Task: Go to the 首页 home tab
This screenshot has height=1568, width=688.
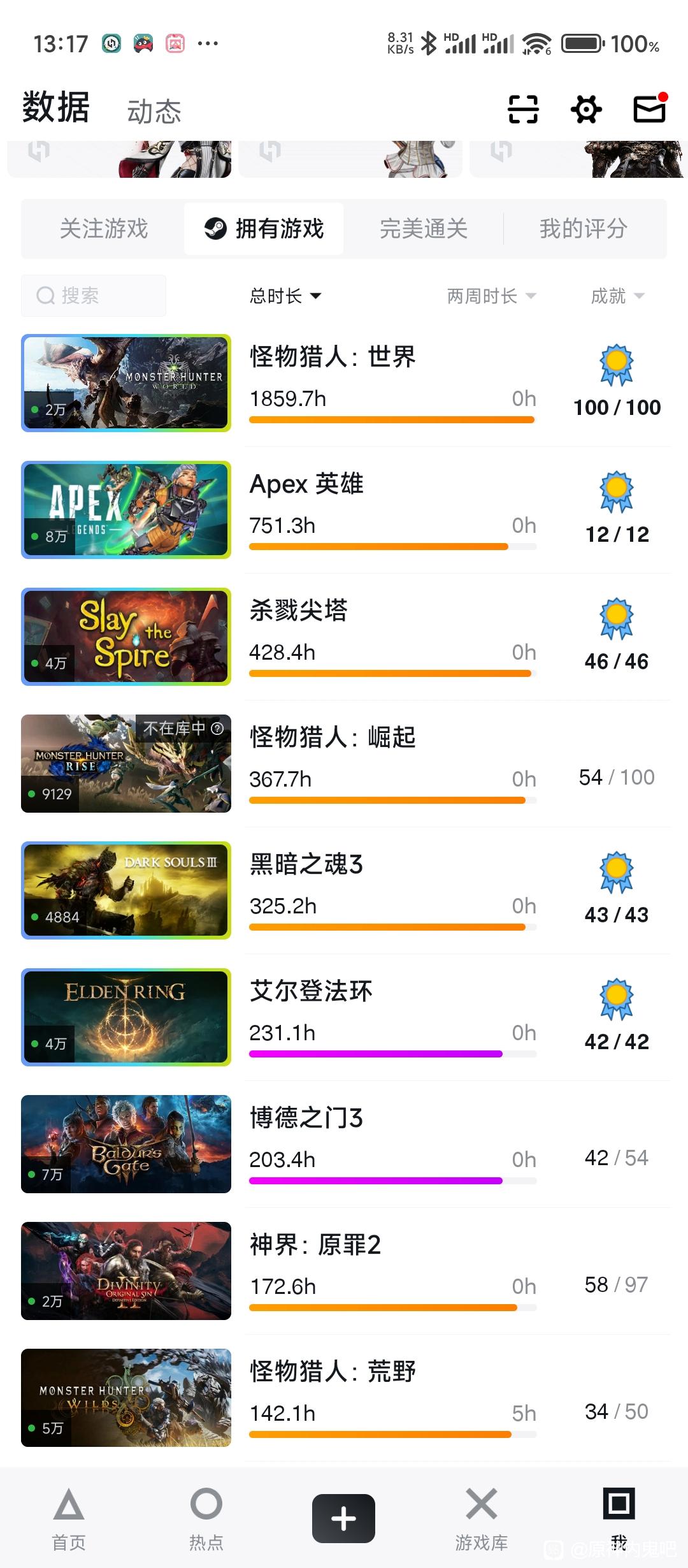Action: pyautogui.click(x=69, y=1518)
